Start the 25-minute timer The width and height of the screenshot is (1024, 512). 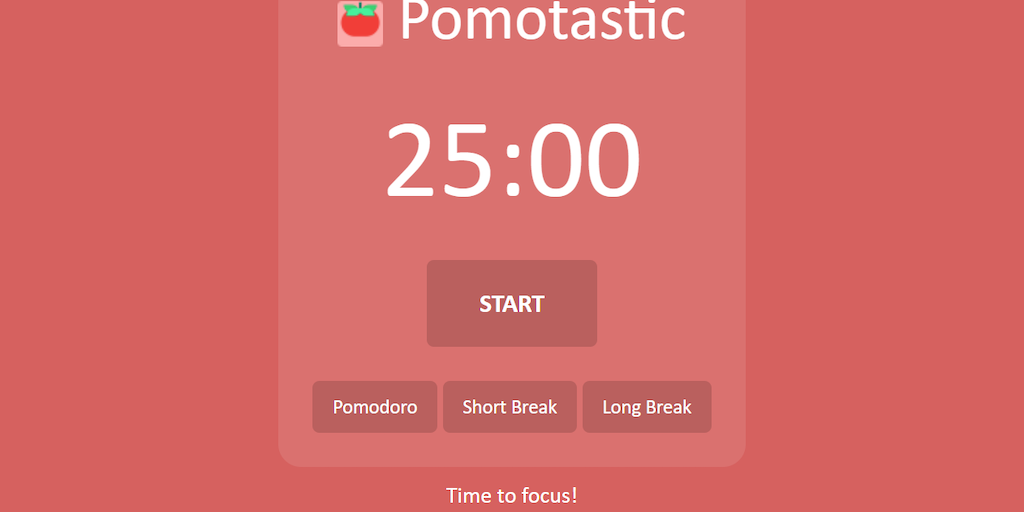(x=511, y=304)
